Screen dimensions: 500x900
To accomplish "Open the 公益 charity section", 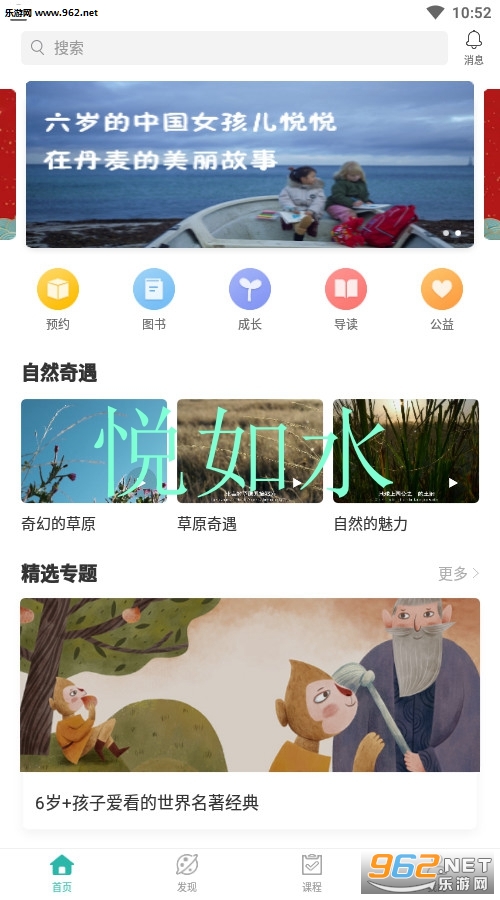I will click(x=442, y=300).
